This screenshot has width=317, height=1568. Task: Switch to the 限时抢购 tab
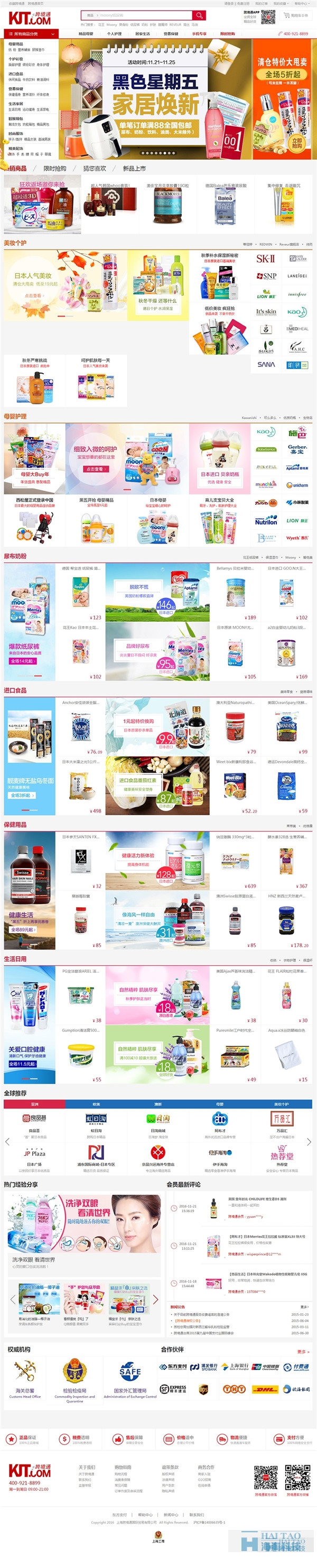55,169
